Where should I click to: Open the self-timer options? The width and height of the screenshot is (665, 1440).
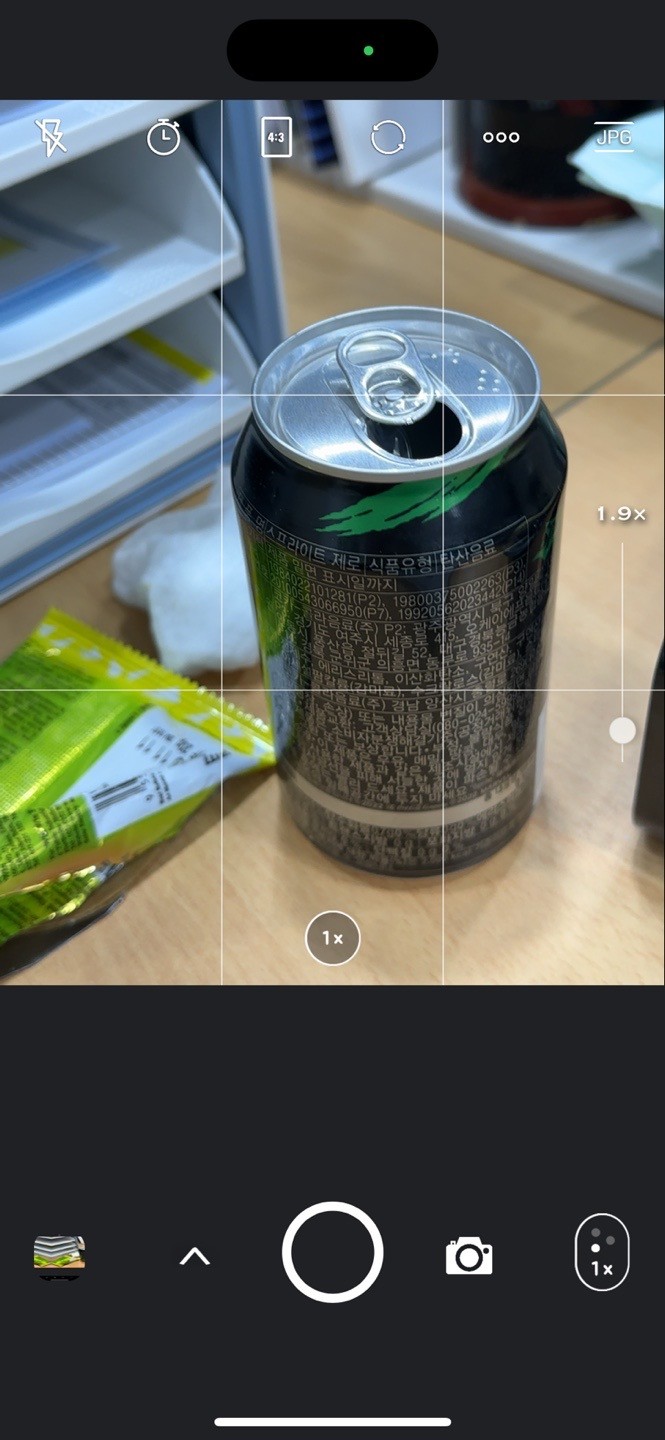pos(164,137)
